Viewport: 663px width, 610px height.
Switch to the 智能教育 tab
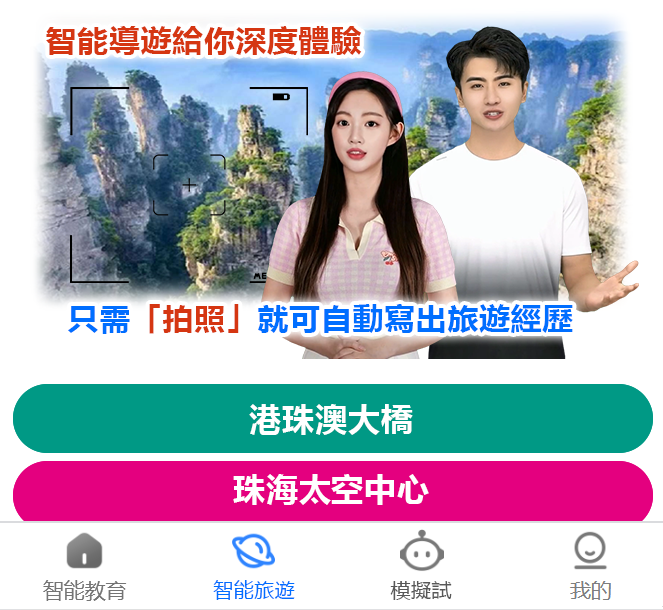(84, 568)
